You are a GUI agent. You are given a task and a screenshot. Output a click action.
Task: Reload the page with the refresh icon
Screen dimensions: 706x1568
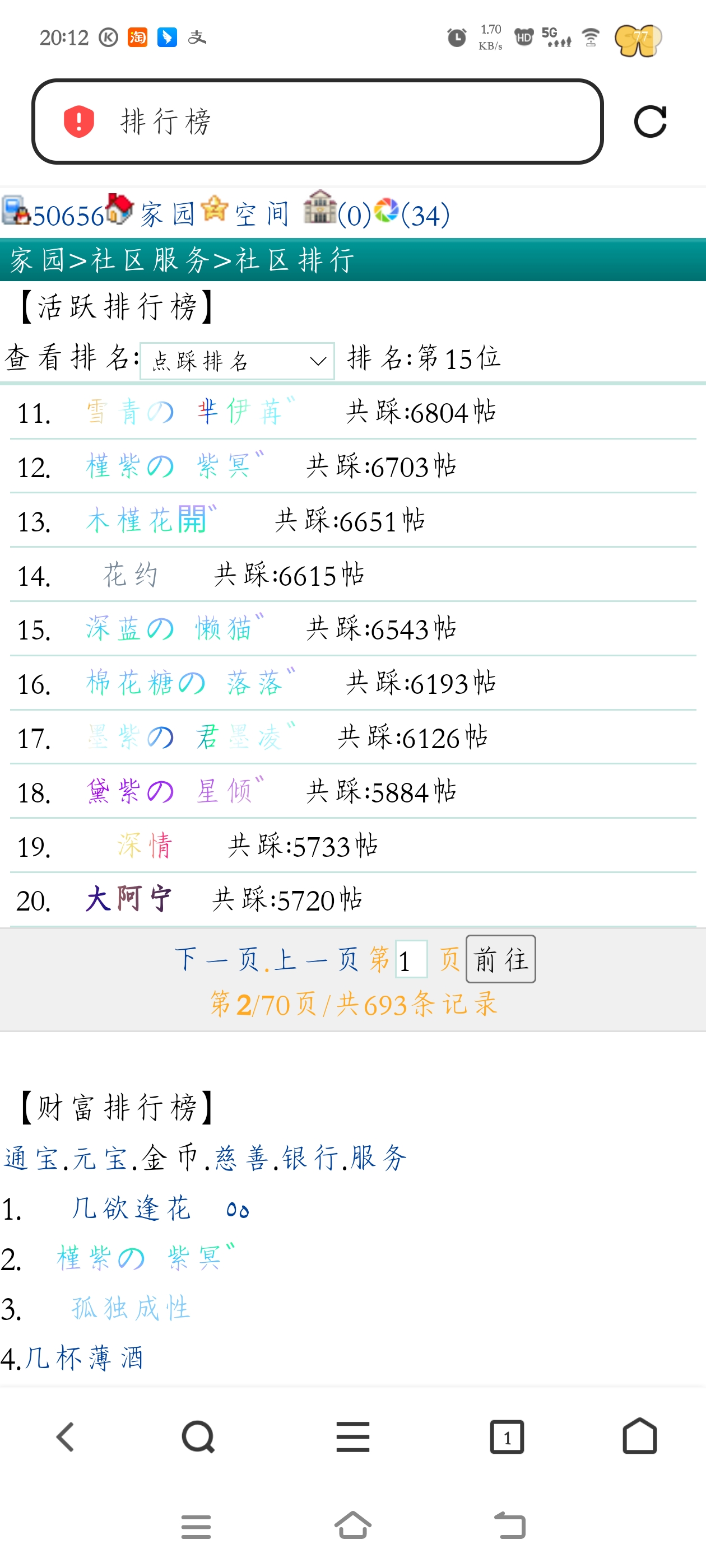[650, 122]
